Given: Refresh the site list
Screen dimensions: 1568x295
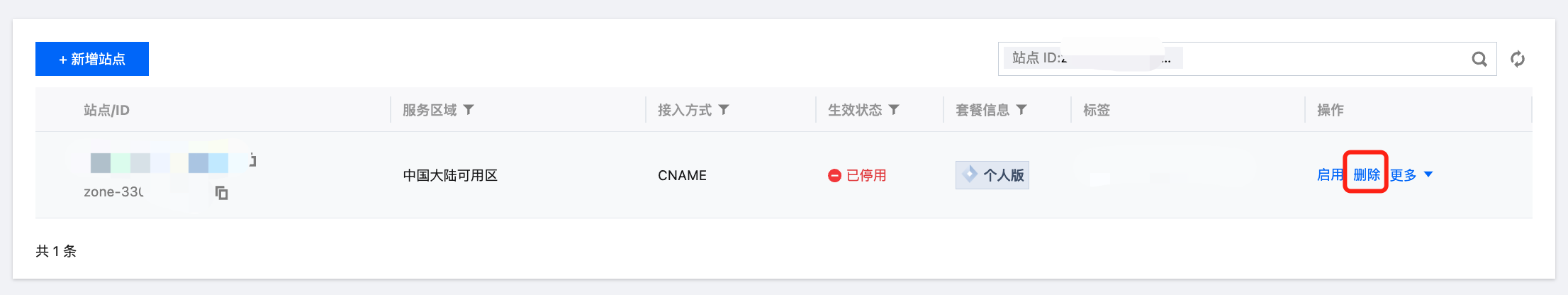Looking at the screenshot, I should 1517,59.
